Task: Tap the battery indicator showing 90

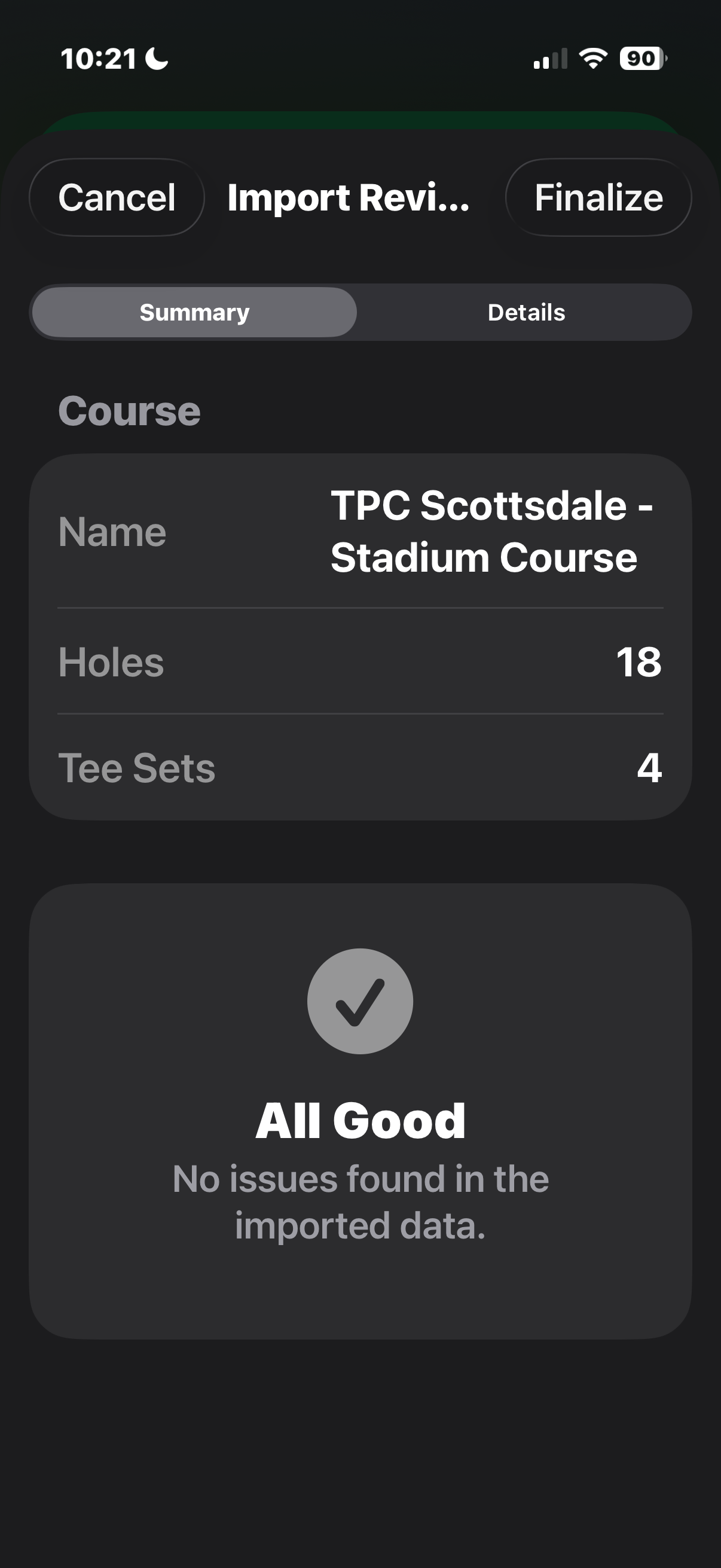Action: click(641, 58)
